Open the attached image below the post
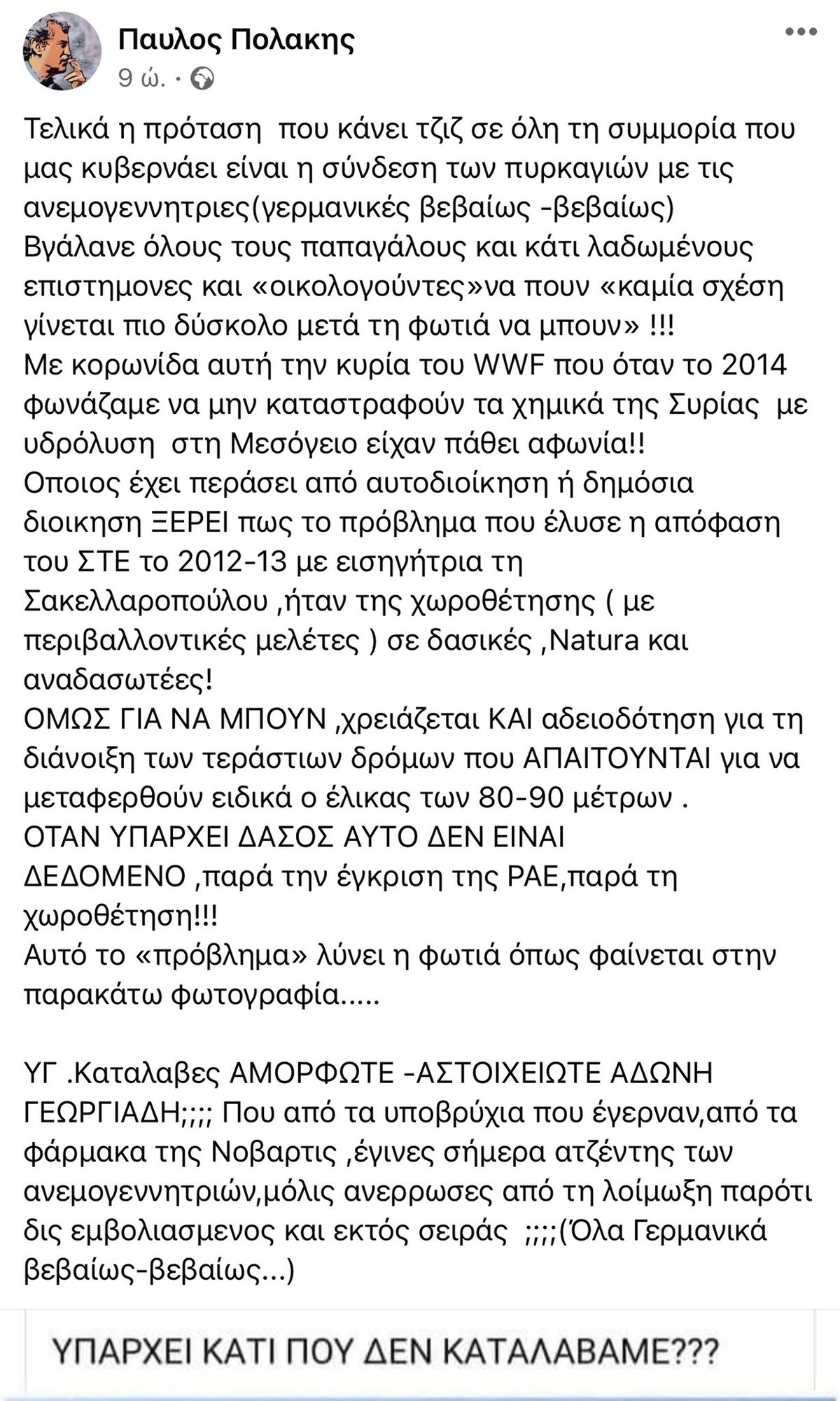This screenshot has width=840, height=1401. pyautogui.click(x=420, y=1352)
